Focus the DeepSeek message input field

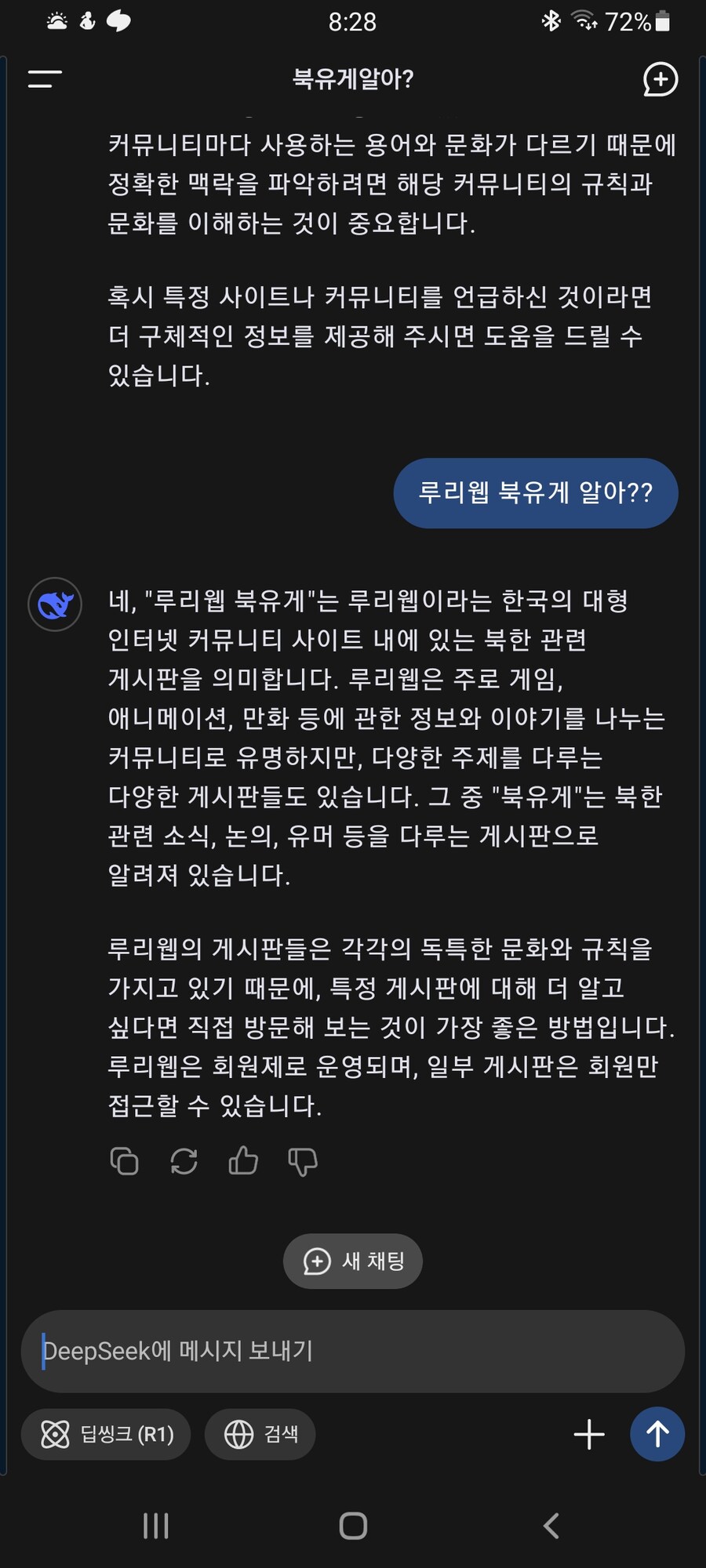click(353, 1351)
